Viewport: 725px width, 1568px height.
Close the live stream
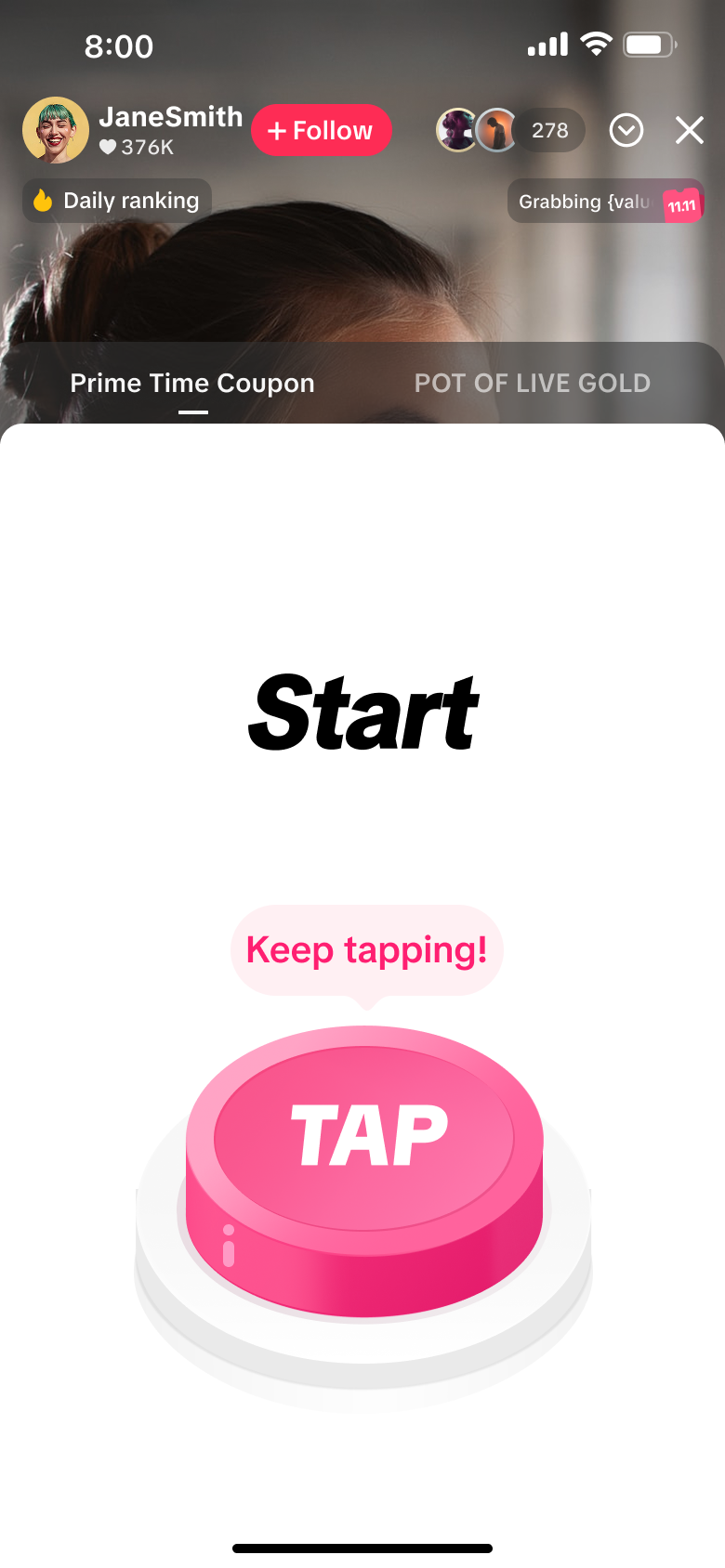tap(689, 130)
